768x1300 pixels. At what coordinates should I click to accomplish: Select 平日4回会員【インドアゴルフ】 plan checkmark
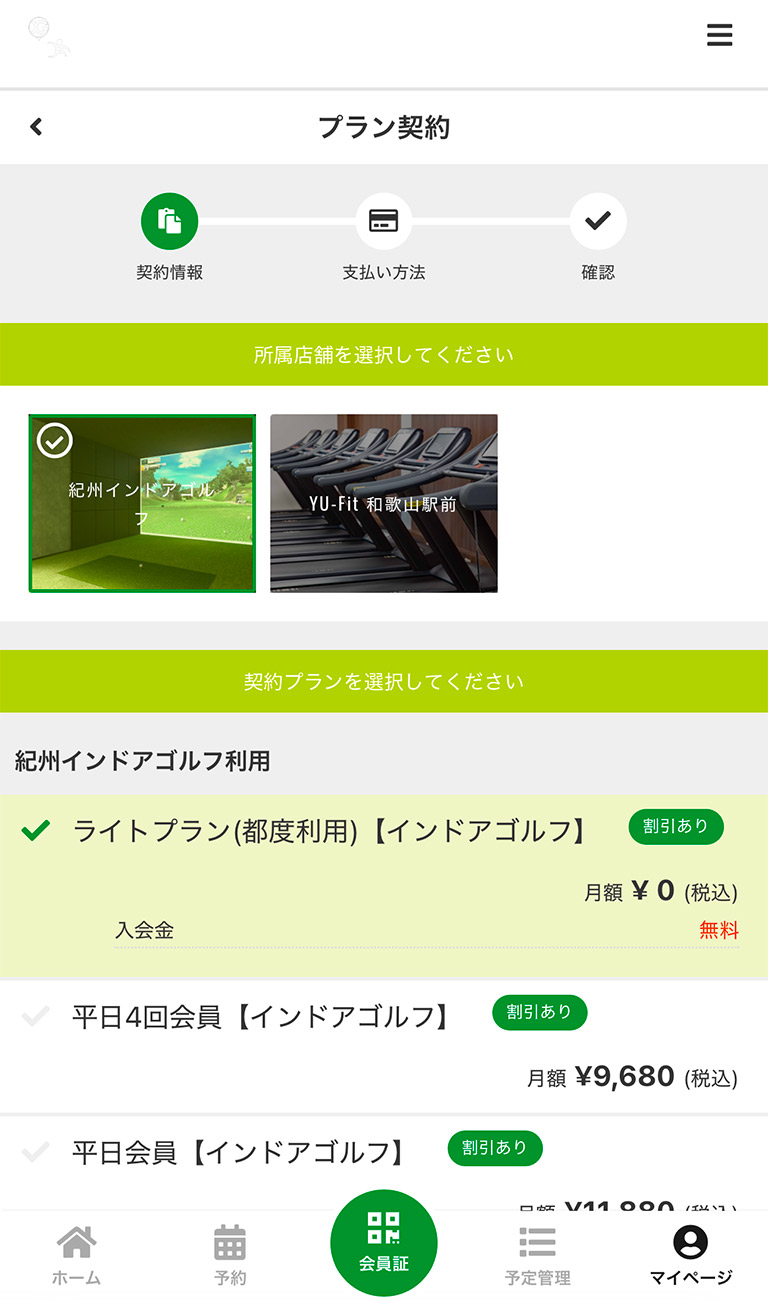pos(36,1013)
